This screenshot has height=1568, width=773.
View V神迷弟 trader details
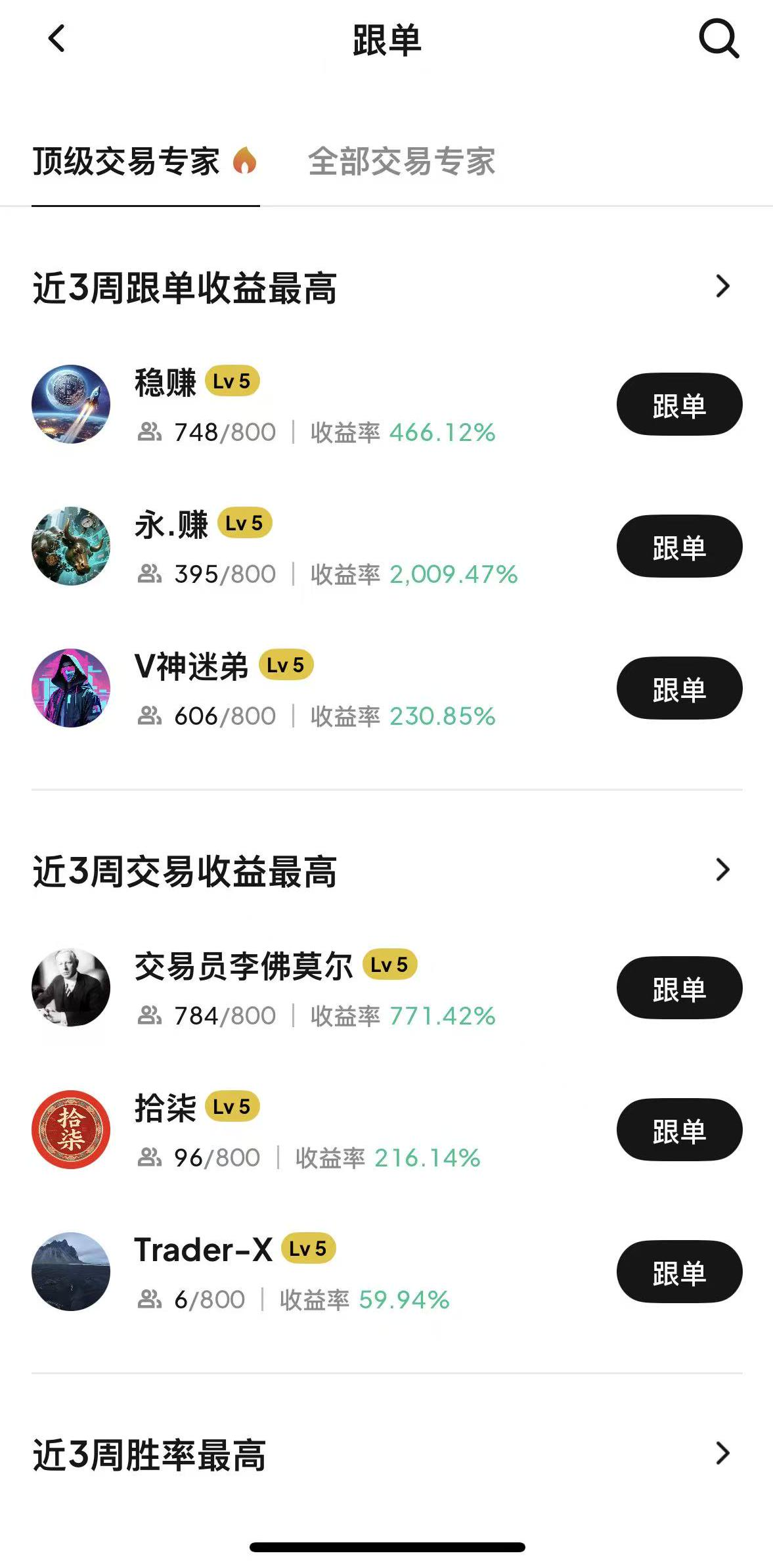point(315,689)
